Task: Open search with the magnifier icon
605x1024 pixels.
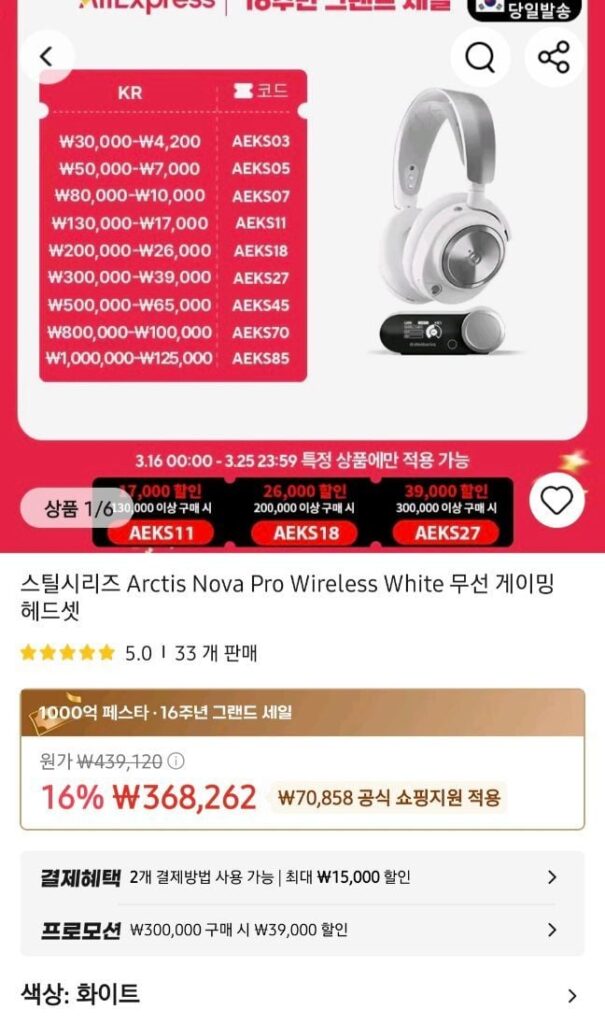Action: pos(480,57)
